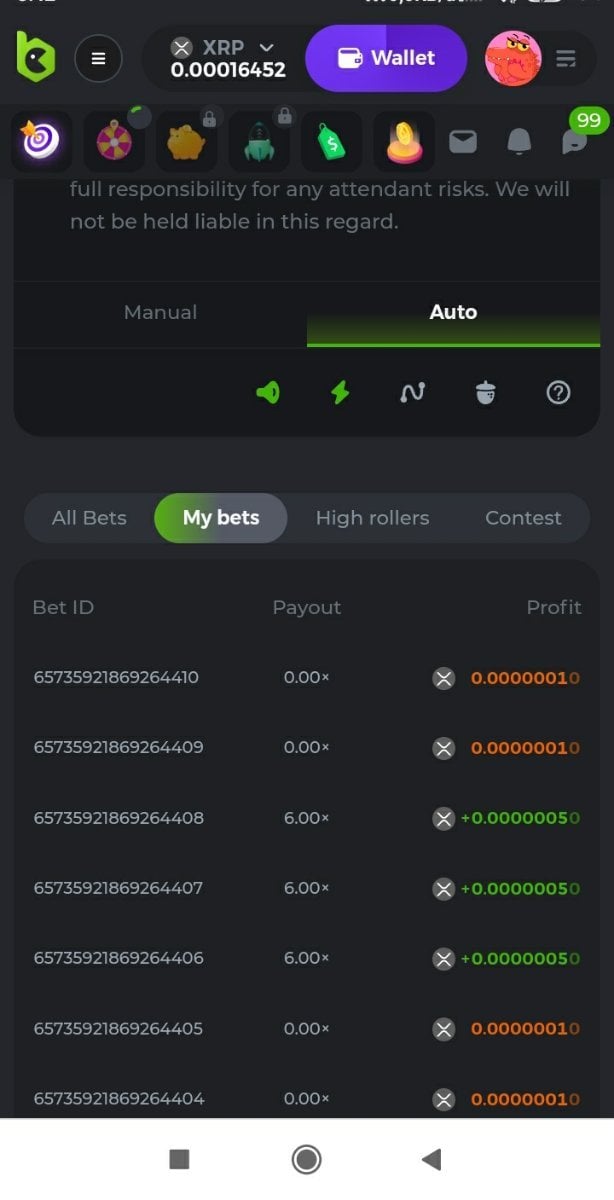
Task: Show the All Bets list
Action: tap(89, 518)
